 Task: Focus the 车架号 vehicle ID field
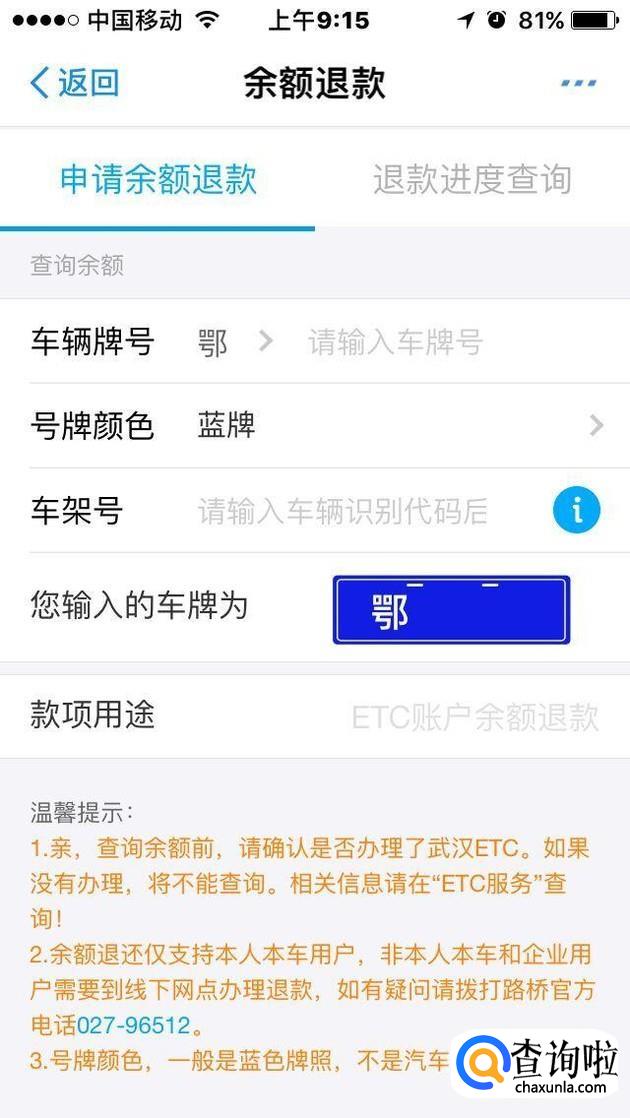click(343, 511)
